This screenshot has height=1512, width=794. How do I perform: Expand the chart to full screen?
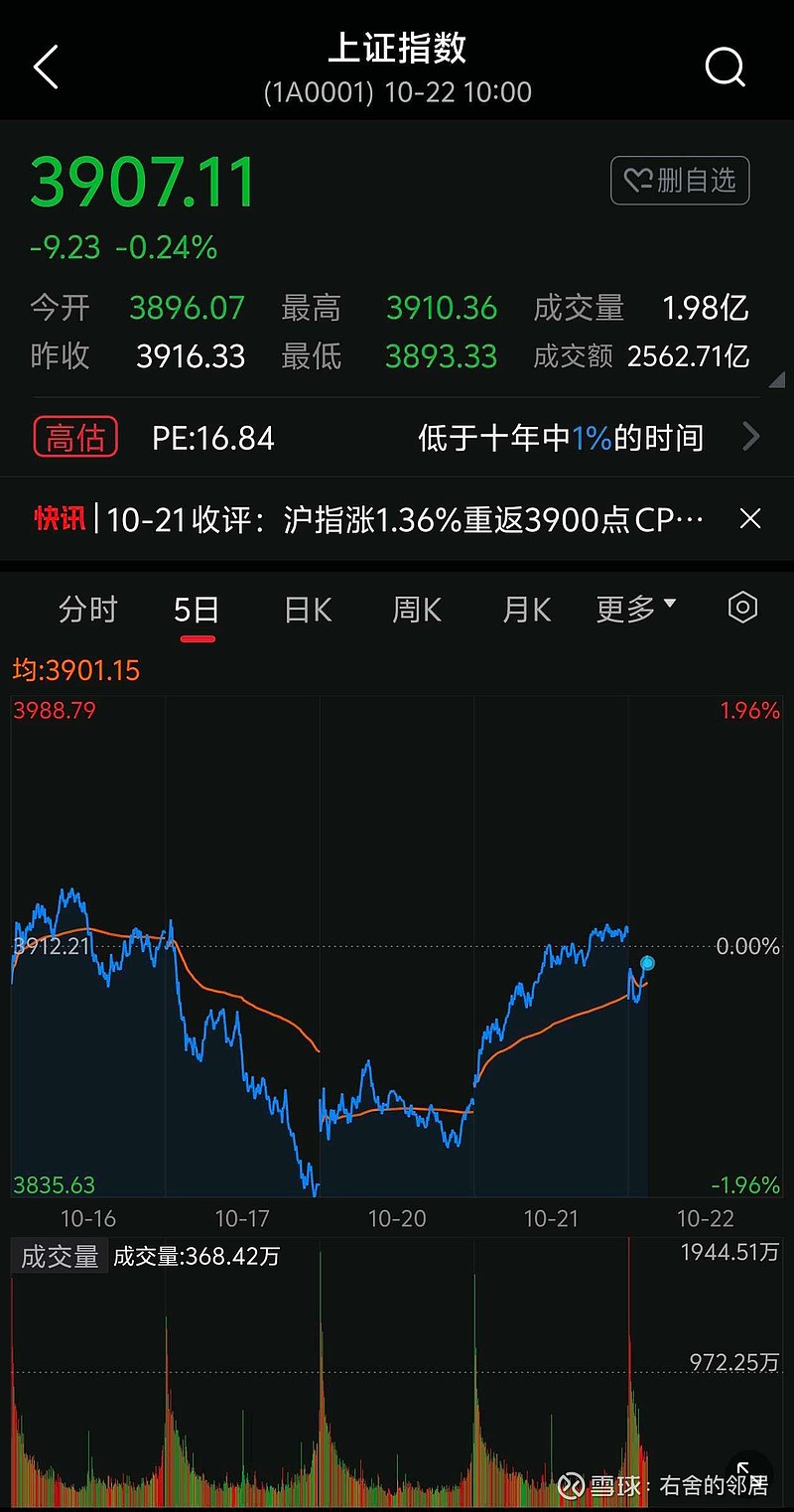point(748,1473)
